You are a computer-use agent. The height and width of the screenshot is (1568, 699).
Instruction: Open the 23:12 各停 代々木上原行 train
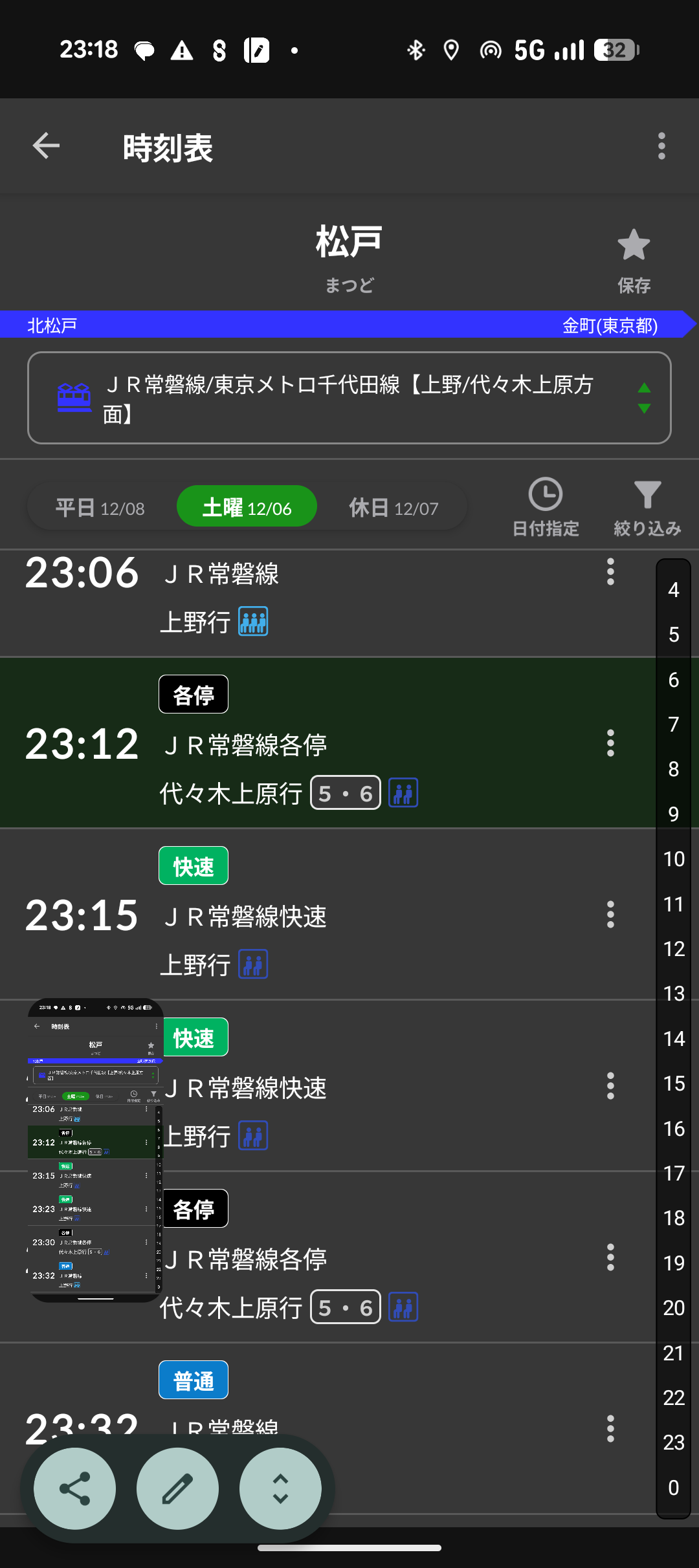(324, 744)
